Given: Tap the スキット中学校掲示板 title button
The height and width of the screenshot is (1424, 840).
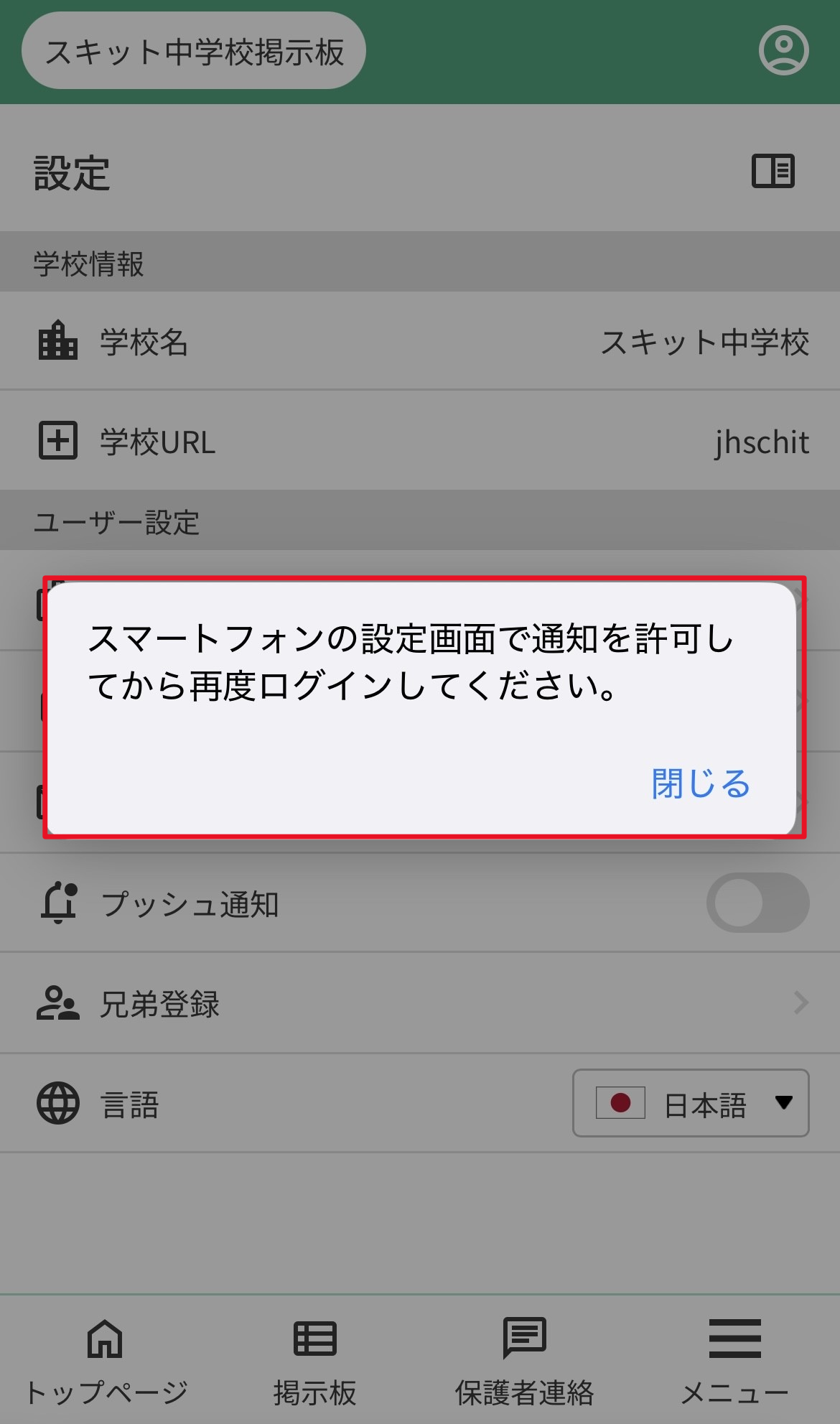Looking at the screenshot, I should tap(194, 52).
